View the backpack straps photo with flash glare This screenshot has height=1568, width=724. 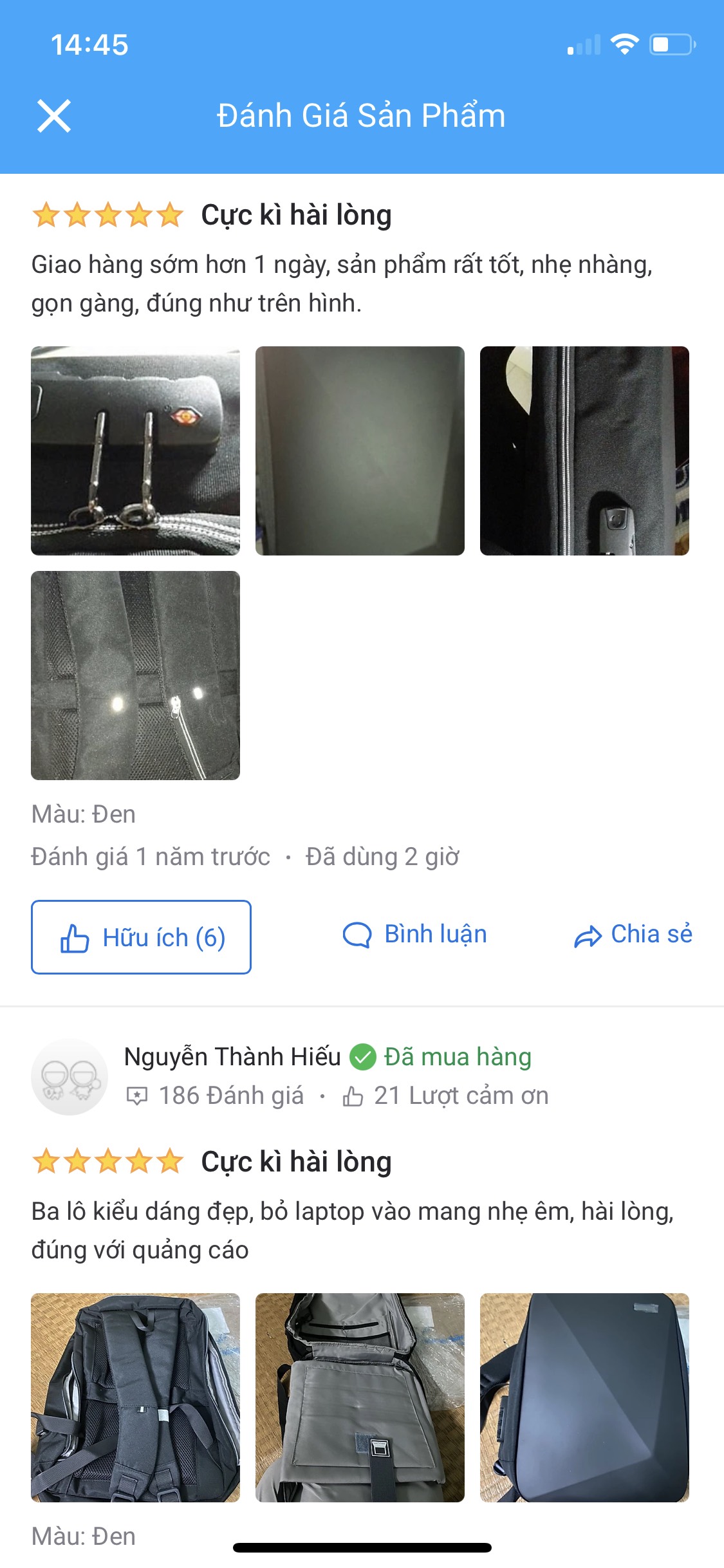[135, 675]
